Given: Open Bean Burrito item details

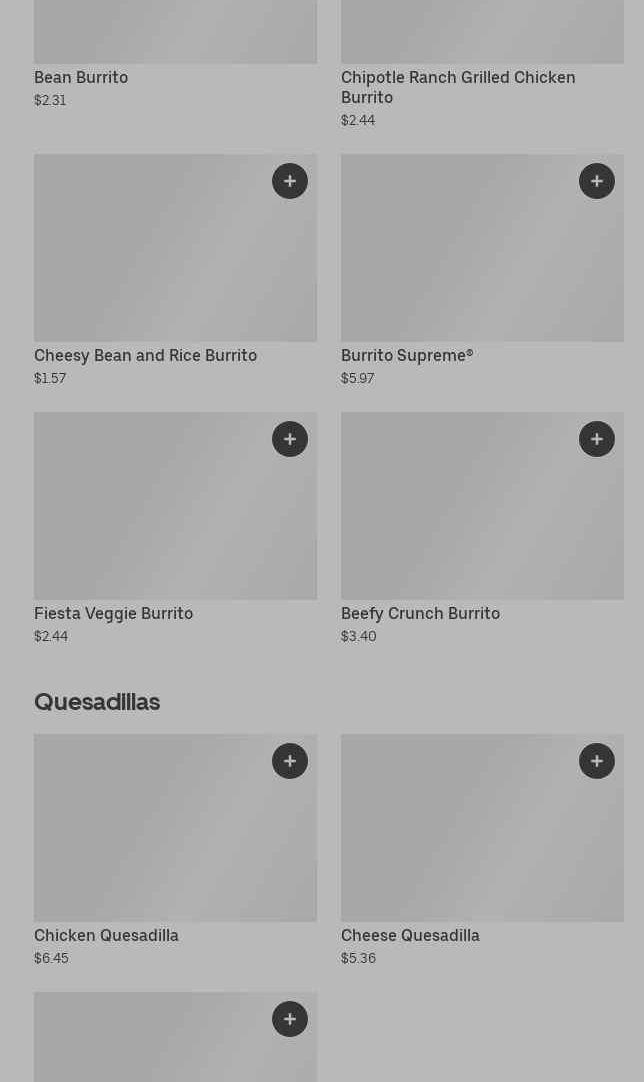Looking at the screenshot, I should click(x=81, y=78).
